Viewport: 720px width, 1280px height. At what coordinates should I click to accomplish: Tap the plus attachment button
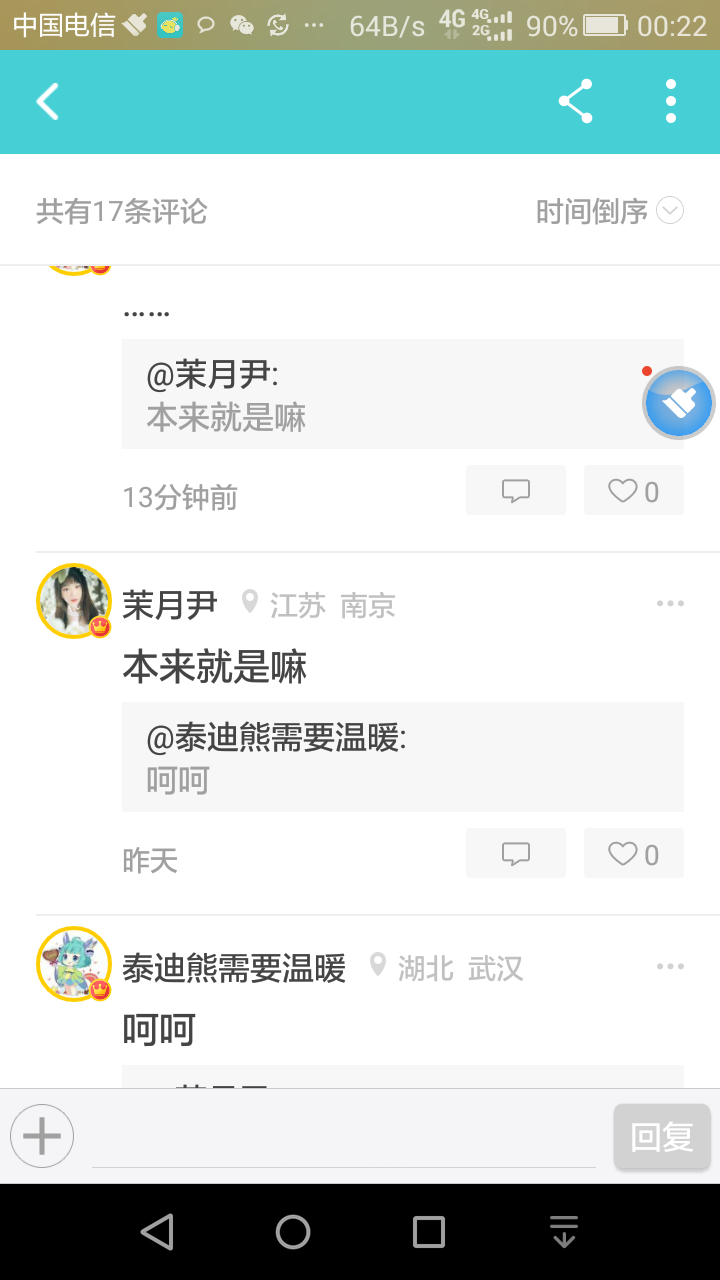42,1136
